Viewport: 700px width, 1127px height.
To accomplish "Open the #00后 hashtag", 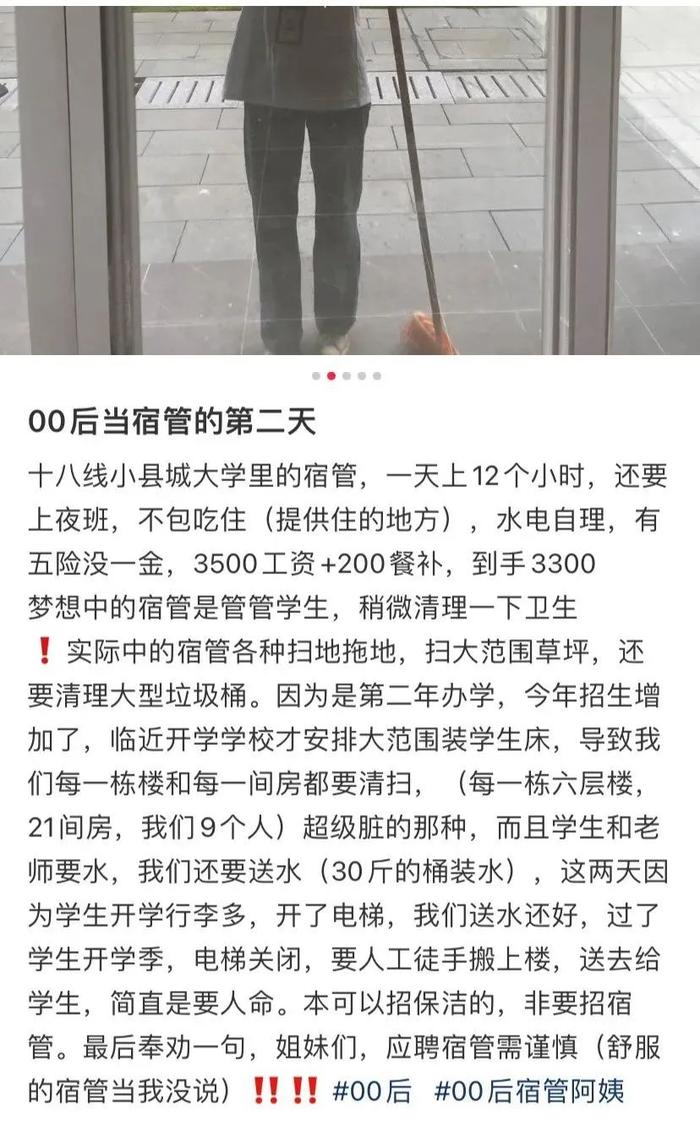I will pos(372,1090).
